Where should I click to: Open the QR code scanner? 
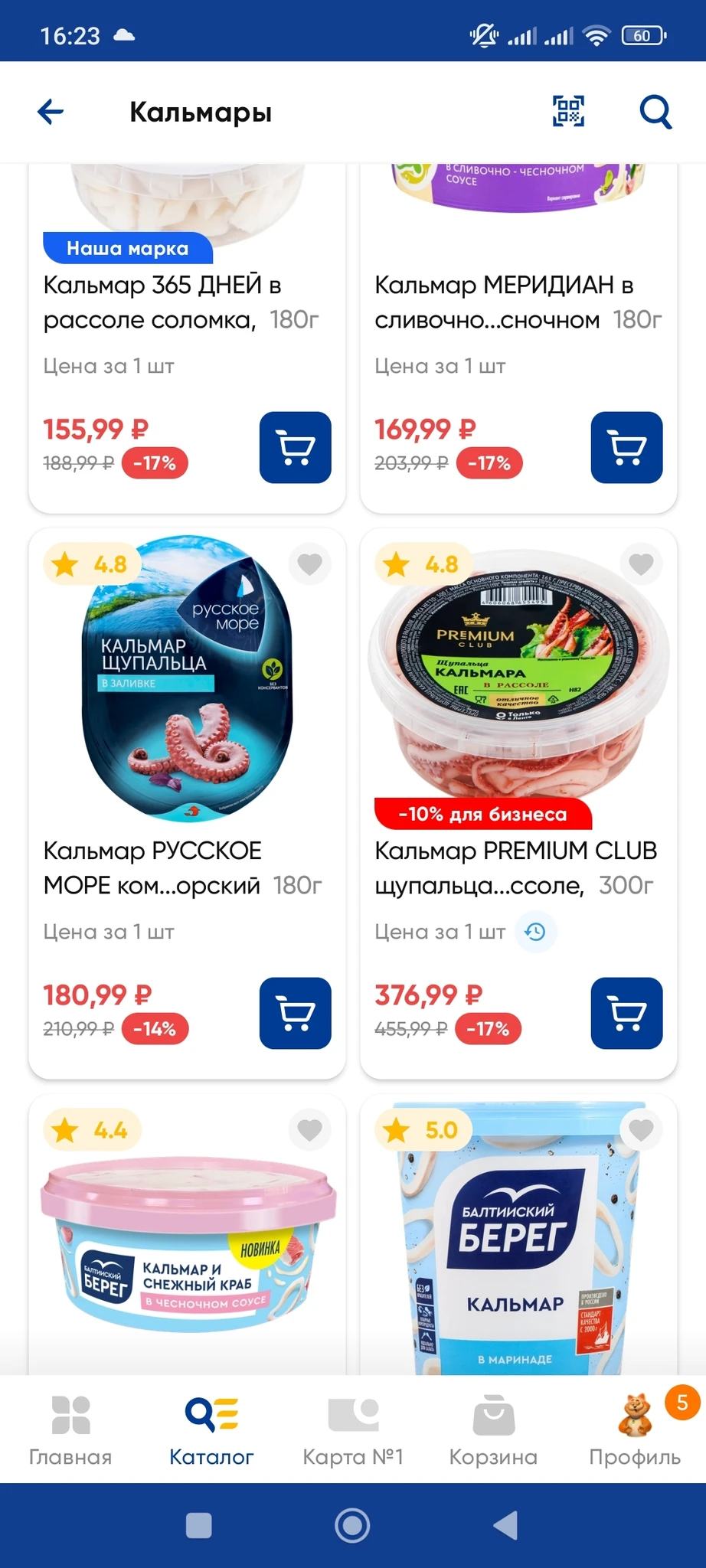click(x=568, y=112)
